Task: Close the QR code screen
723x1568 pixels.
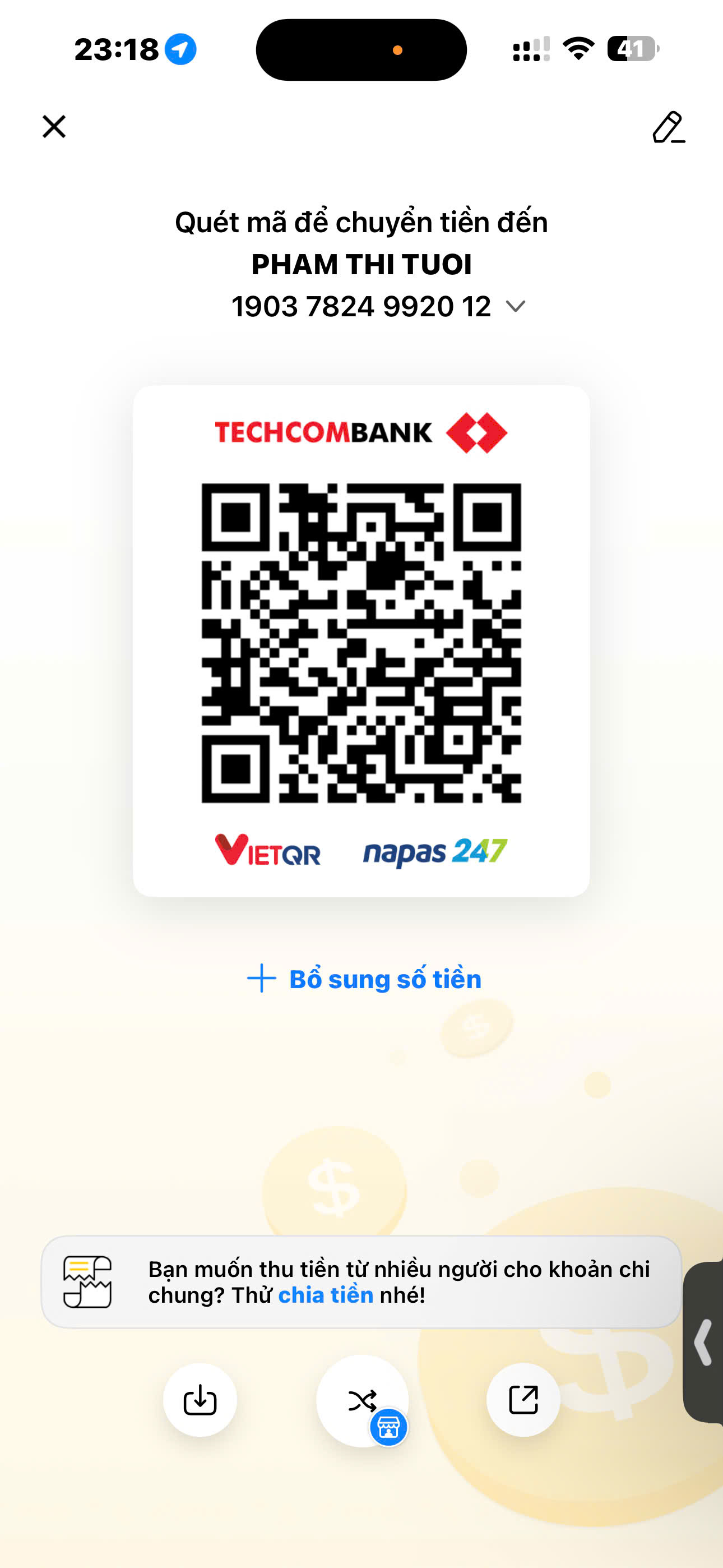Action: pos(54,127)
